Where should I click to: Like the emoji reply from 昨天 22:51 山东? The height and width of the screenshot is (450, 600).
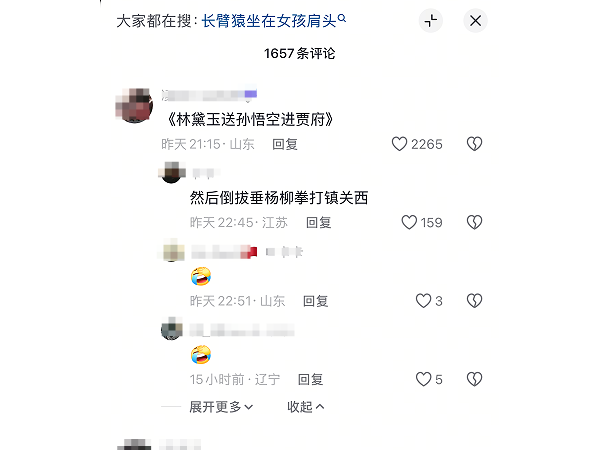423,301
